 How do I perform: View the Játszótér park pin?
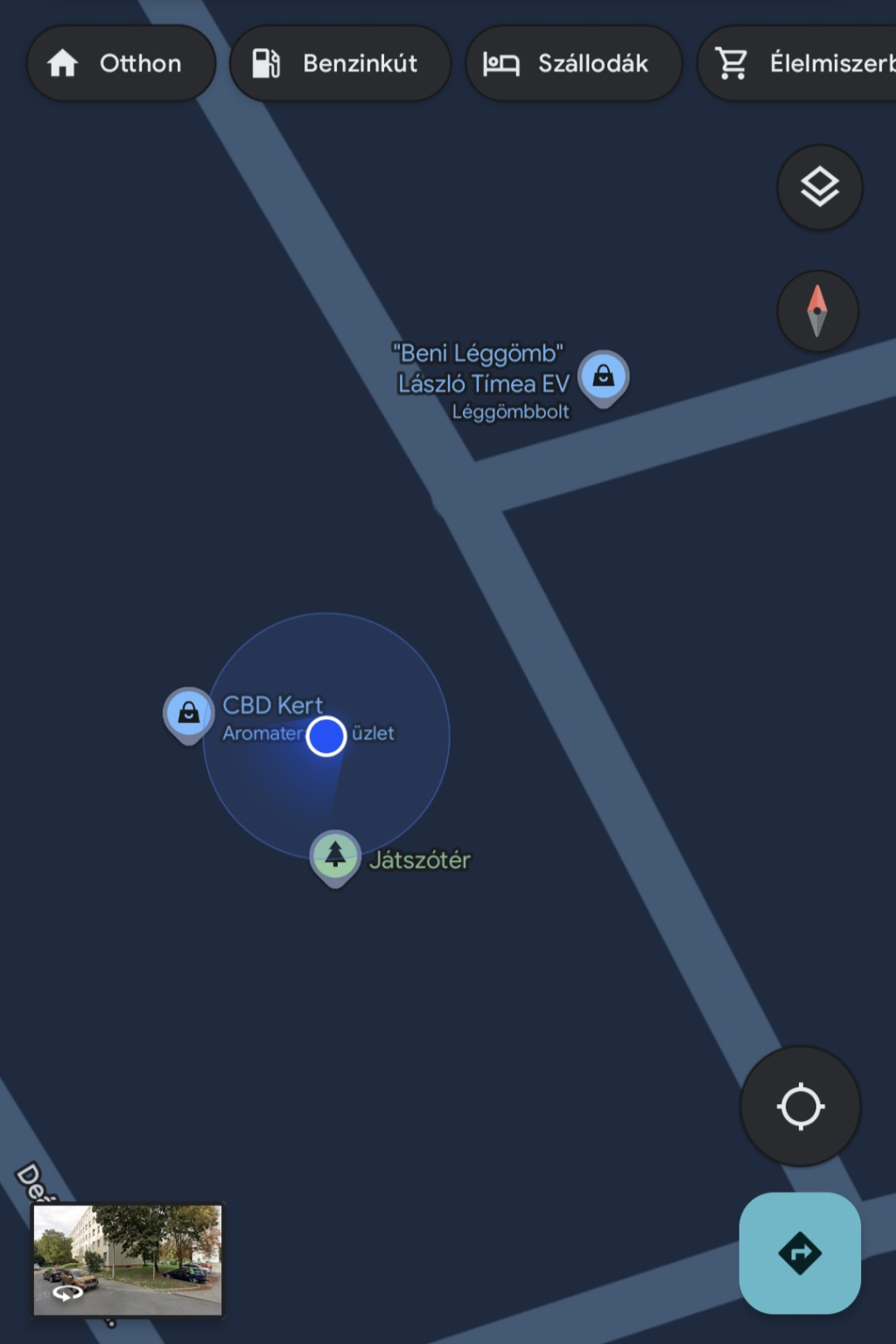click(335, 856)
